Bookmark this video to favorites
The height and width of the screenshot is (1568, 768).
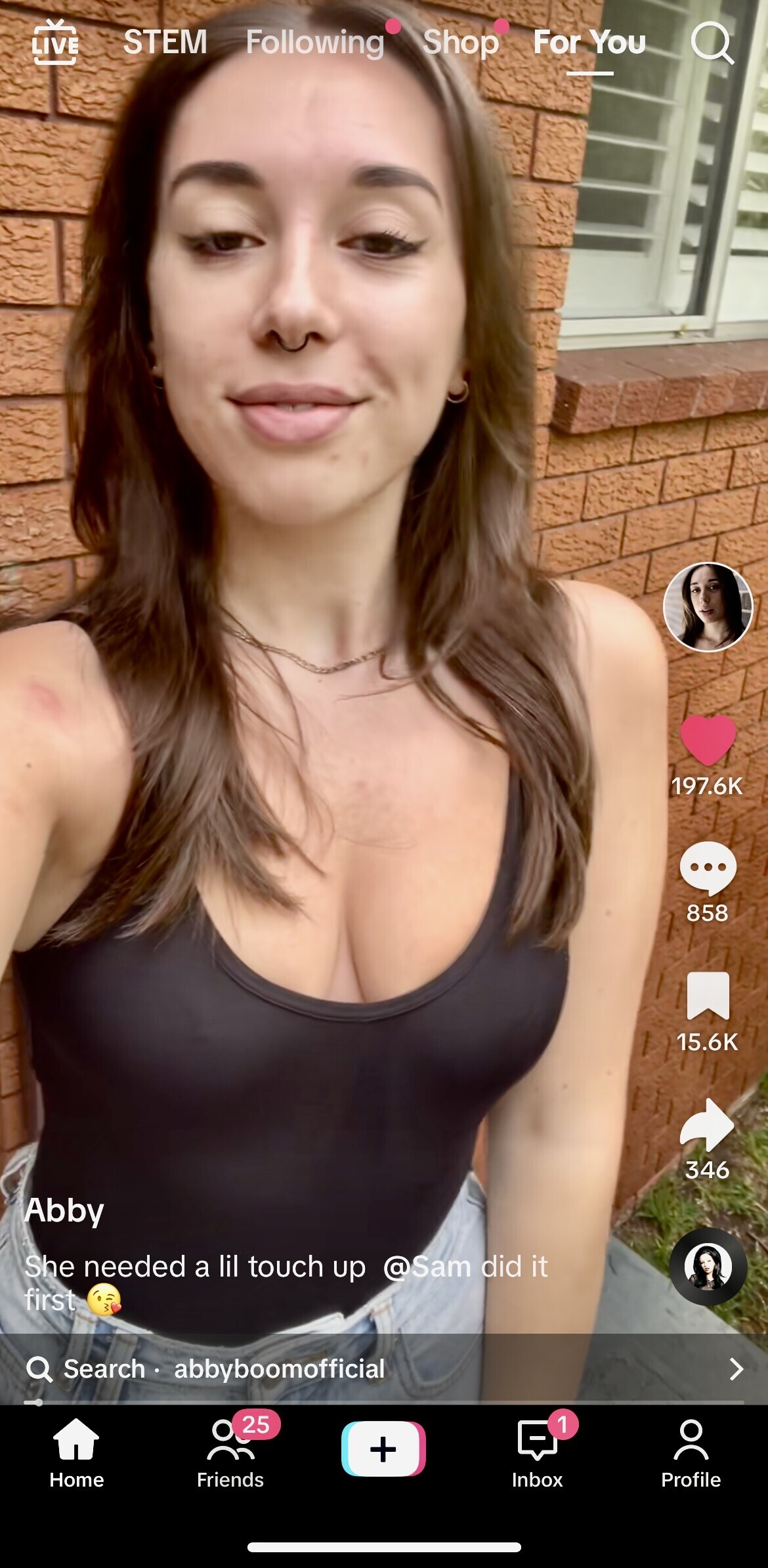click(708, 996)
